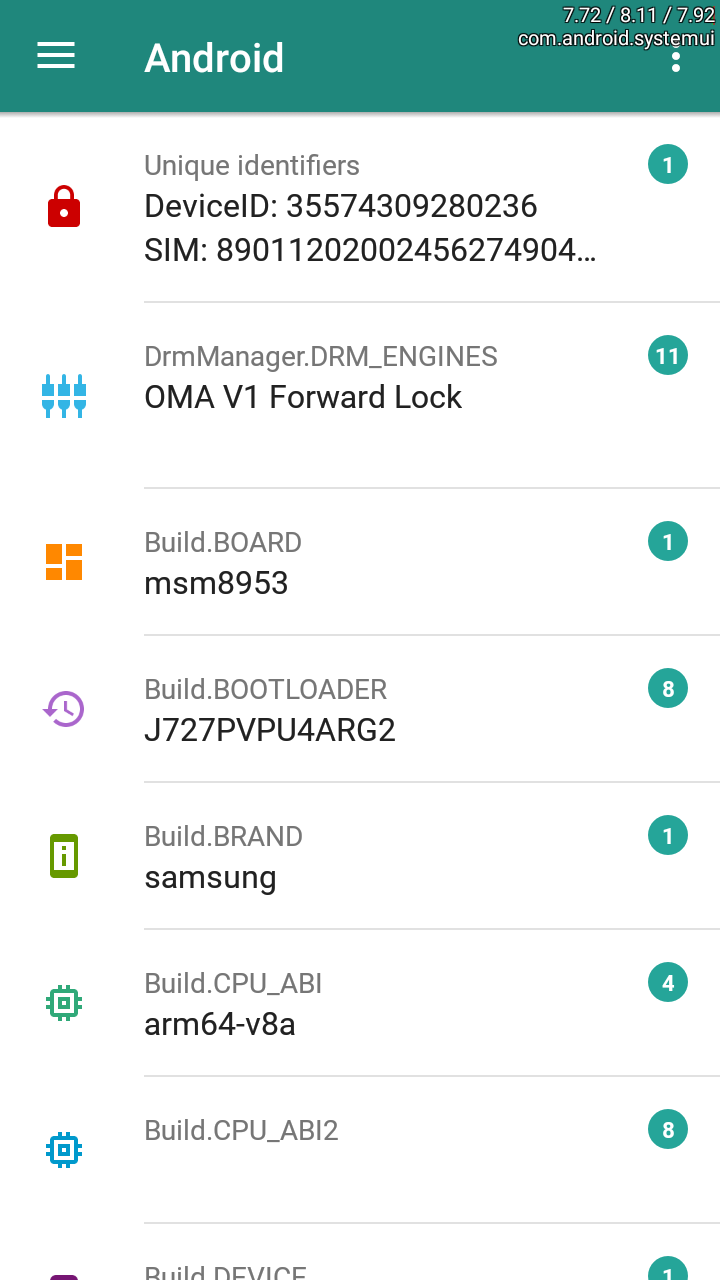Open the Unique identifiers row
720x1280 pixels.
[360, 209]
